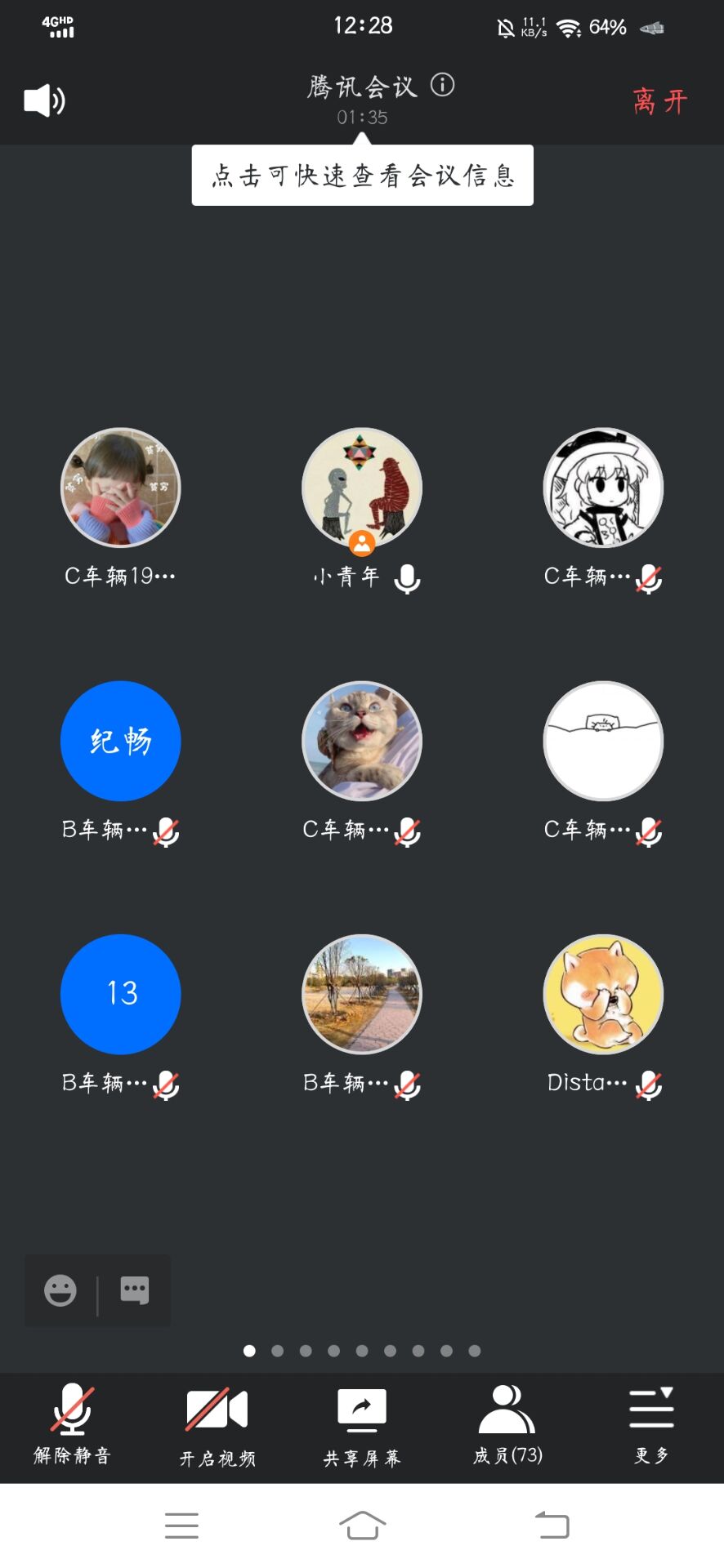Screen dimensions: 724x1568
Task: Go back using the system back button
Action: click(552, 1525)
